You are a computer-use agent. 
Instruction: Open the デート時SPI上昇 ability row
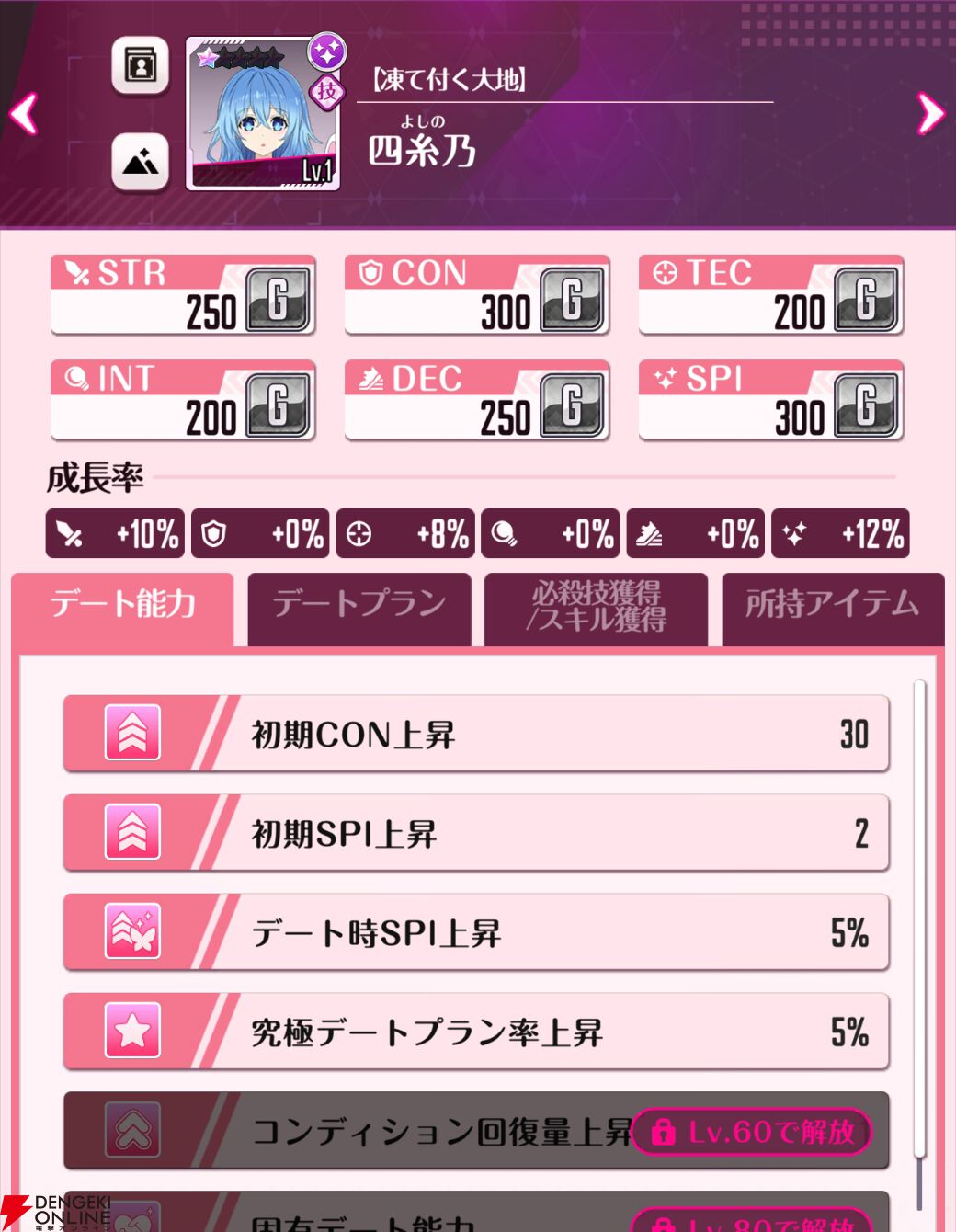point(475,932)
